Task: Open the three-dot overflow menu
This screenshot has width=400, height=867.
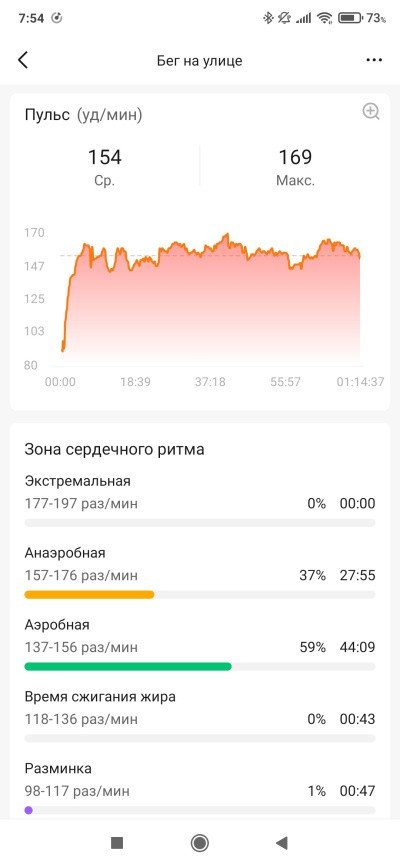Action: [375, 60]
